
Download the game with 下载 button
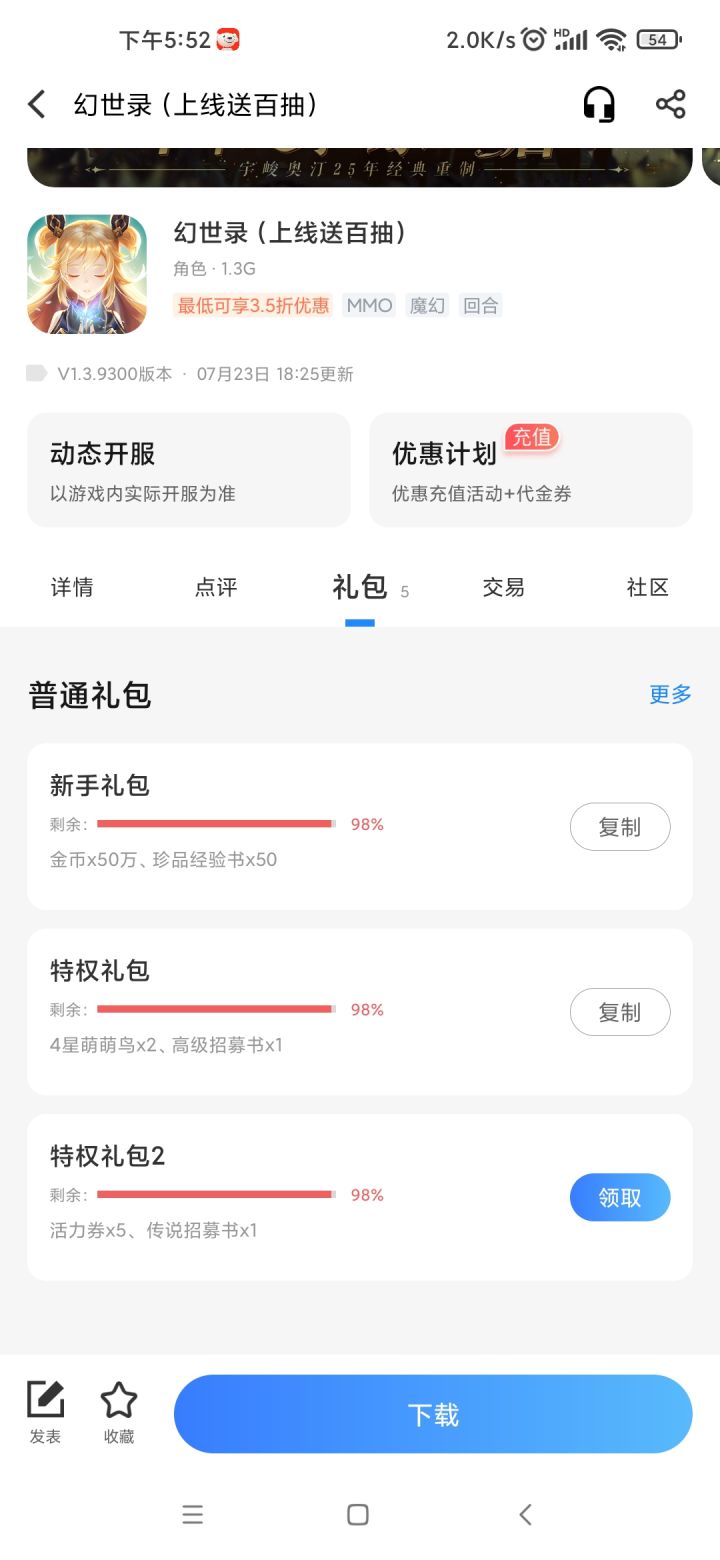[433, 1414]
